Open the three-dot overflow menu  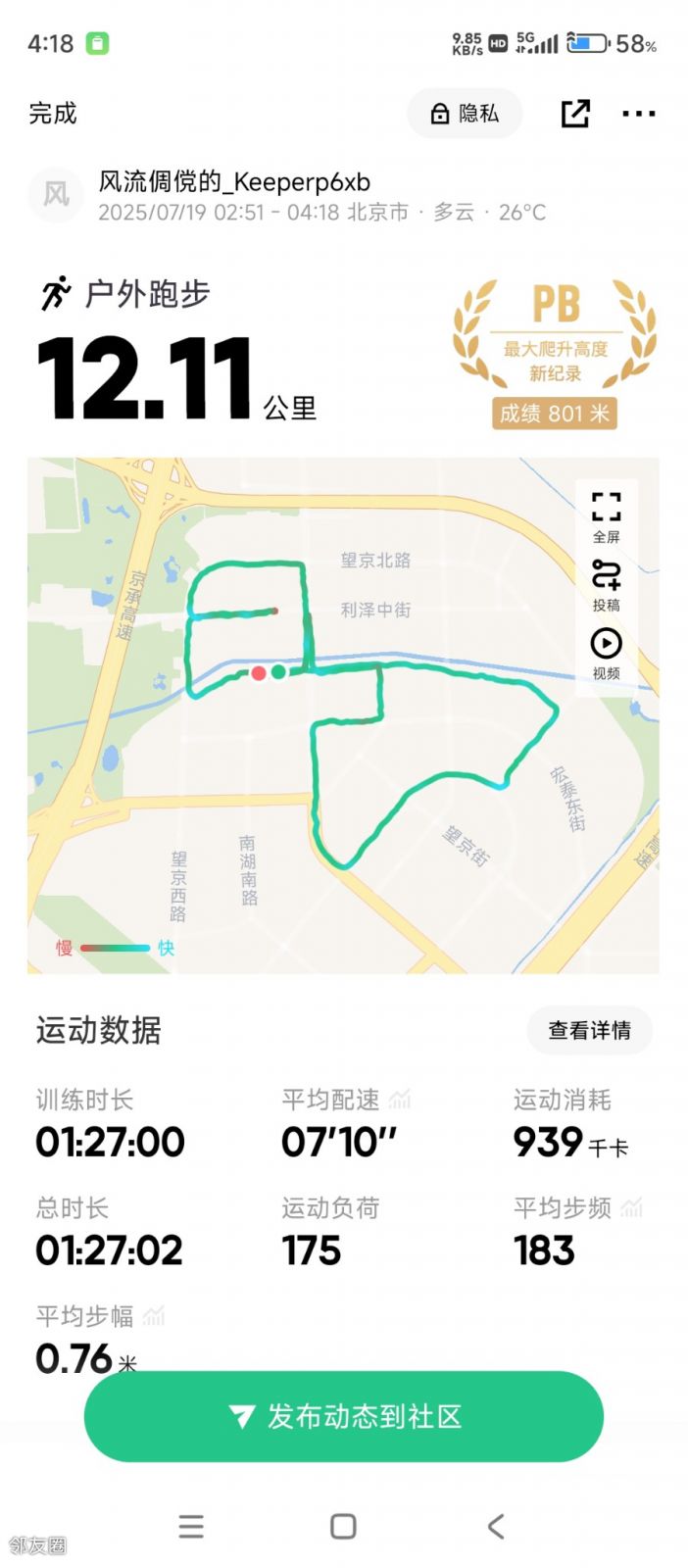coord(639,114)
